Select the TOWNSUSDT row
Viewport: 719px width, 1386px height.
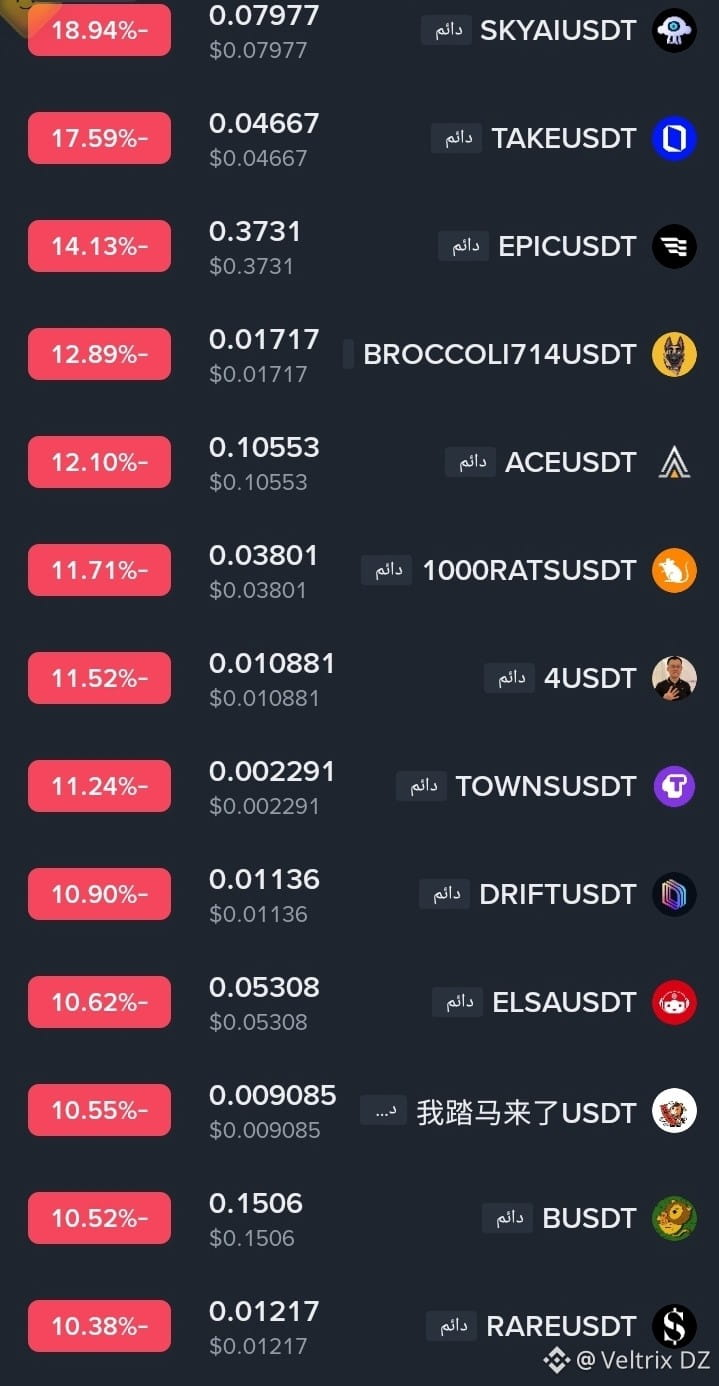[x=359, y=786]
